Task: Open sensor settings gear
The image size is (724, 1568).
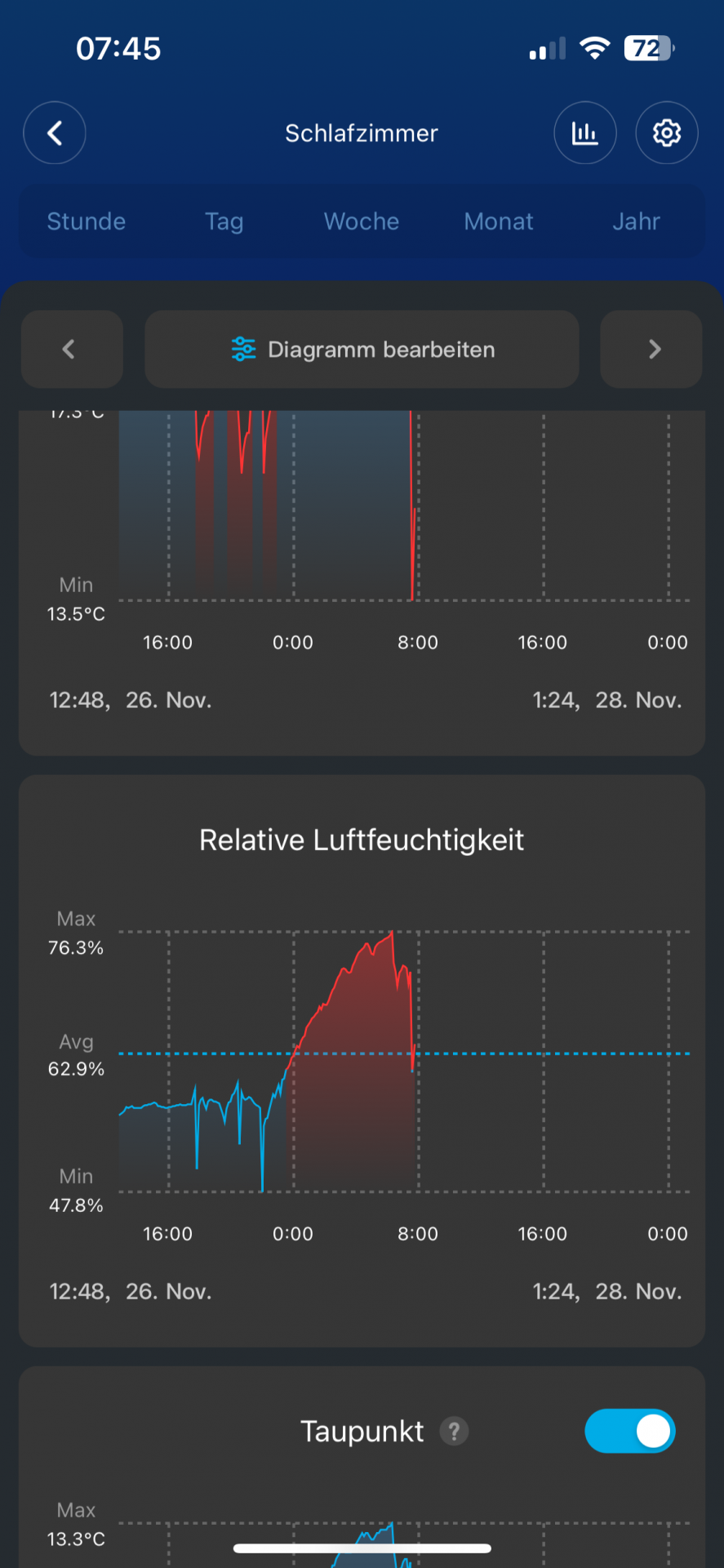Action: pyautogui.click(x=667, y=133)
